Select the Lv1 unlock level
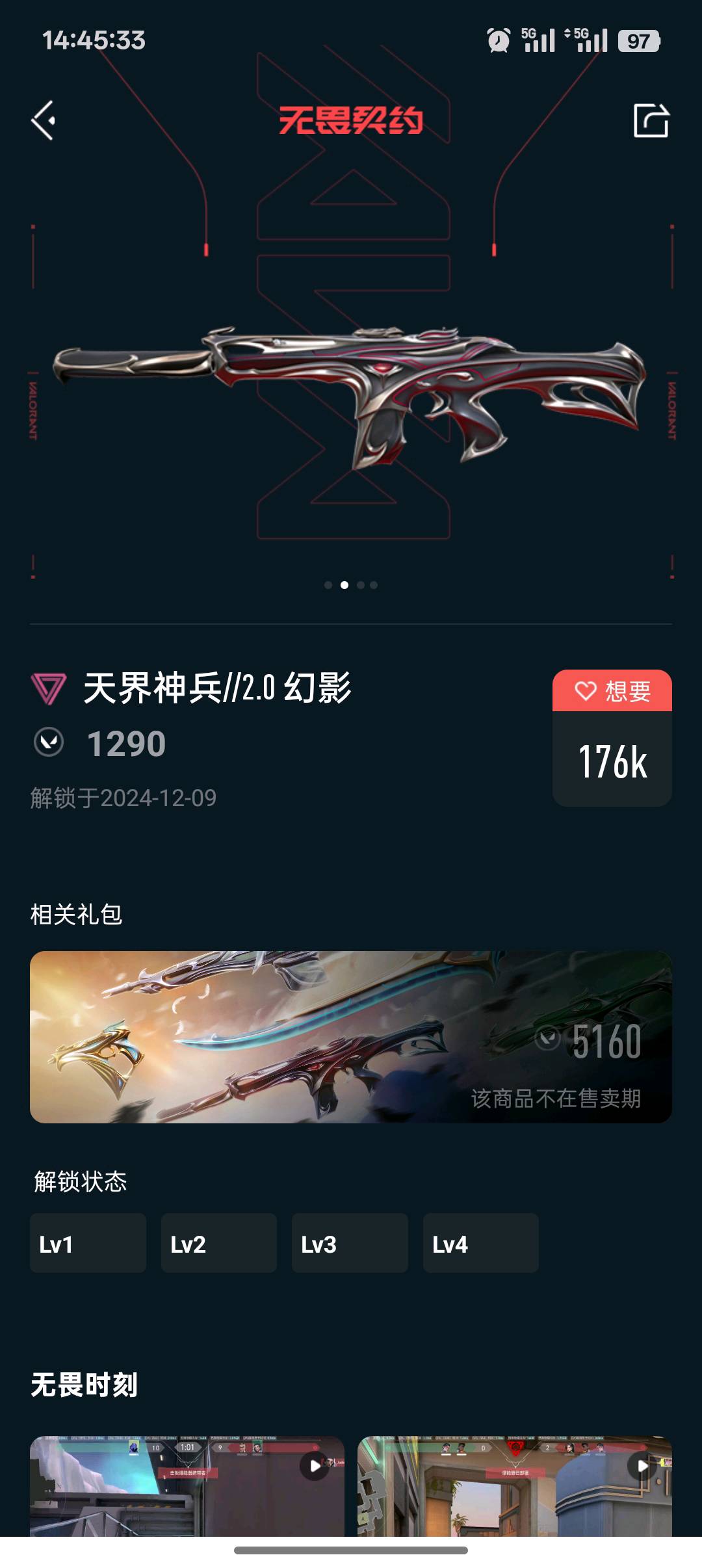 pyautogui.click(x=88, y=1243)
